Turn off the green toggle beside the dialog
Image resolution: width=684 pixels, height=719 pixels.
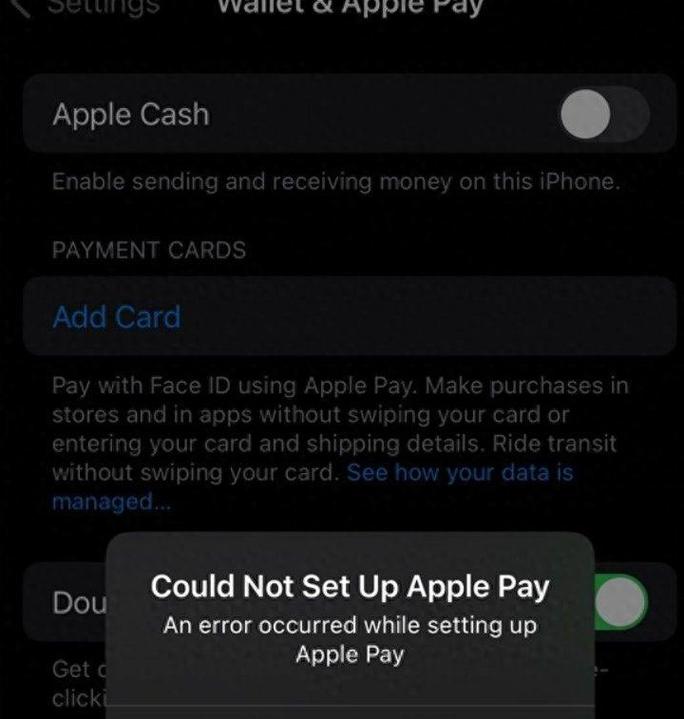point(621,602)
